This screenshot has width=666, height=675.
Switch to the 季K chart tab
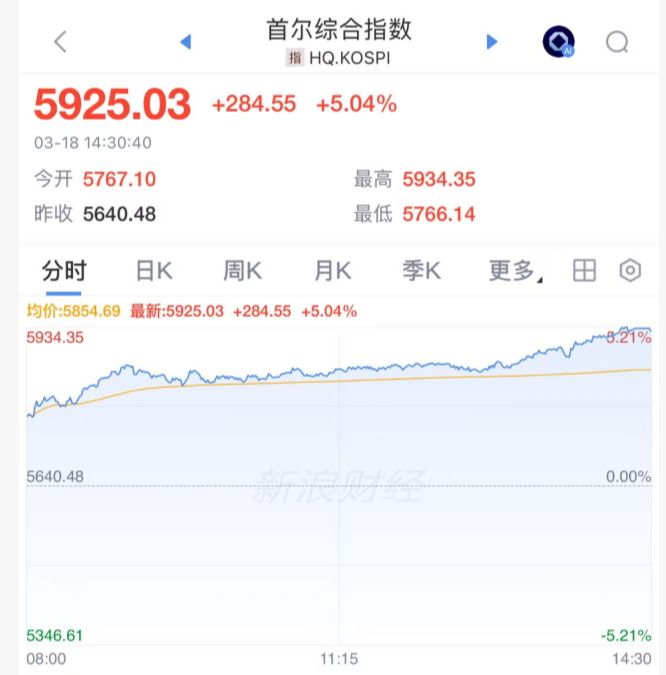pyautogui.click(x=421, y=271)
